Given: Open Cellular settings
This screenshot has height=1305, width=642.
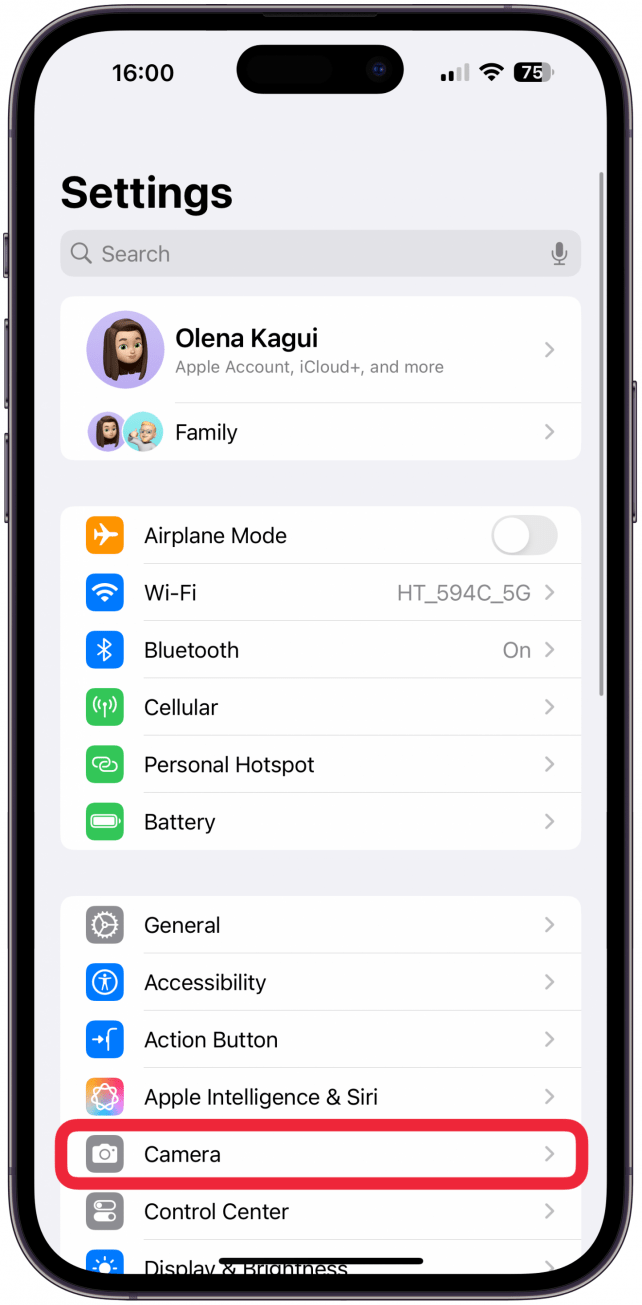Looking at the screenshot, I should tap(320, 707).
